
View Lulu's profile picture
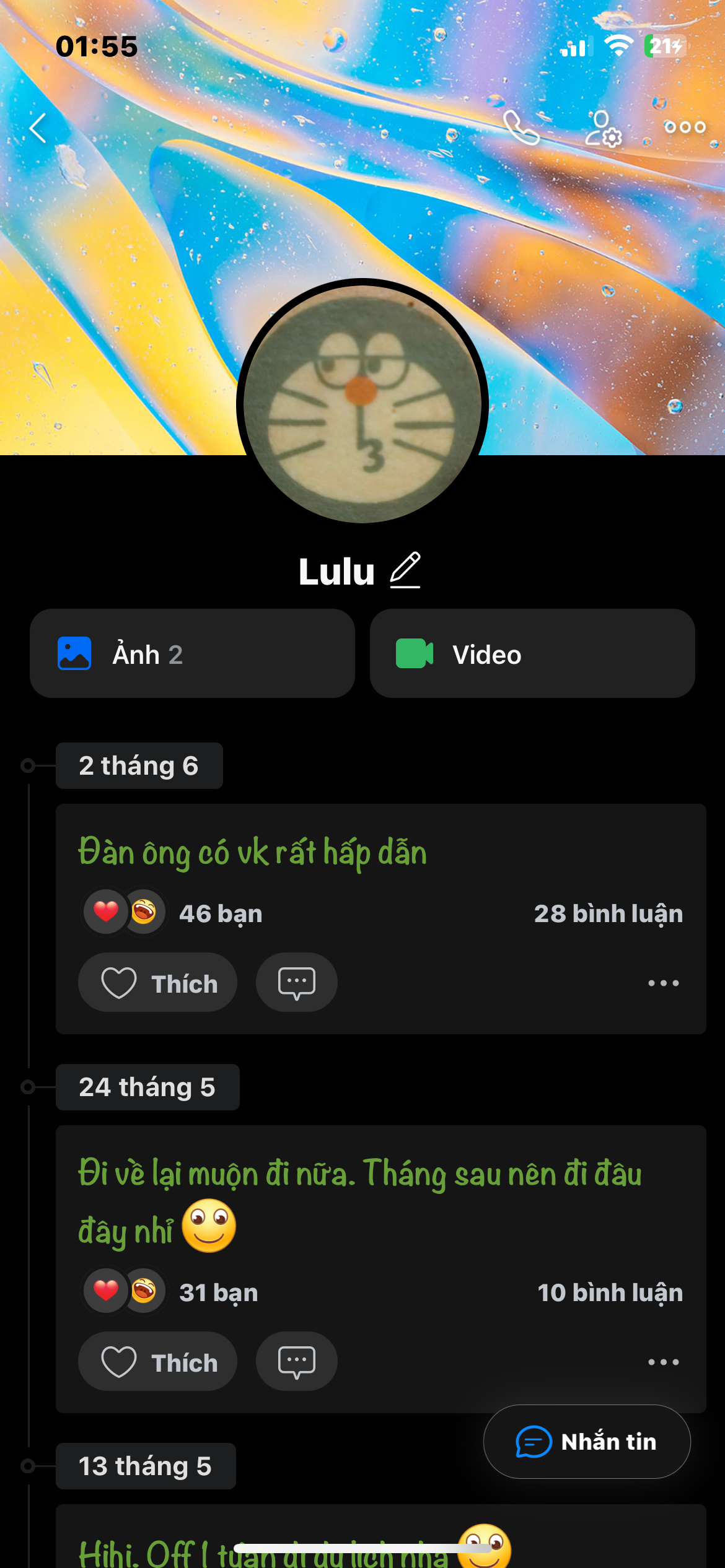pos(362,403)
